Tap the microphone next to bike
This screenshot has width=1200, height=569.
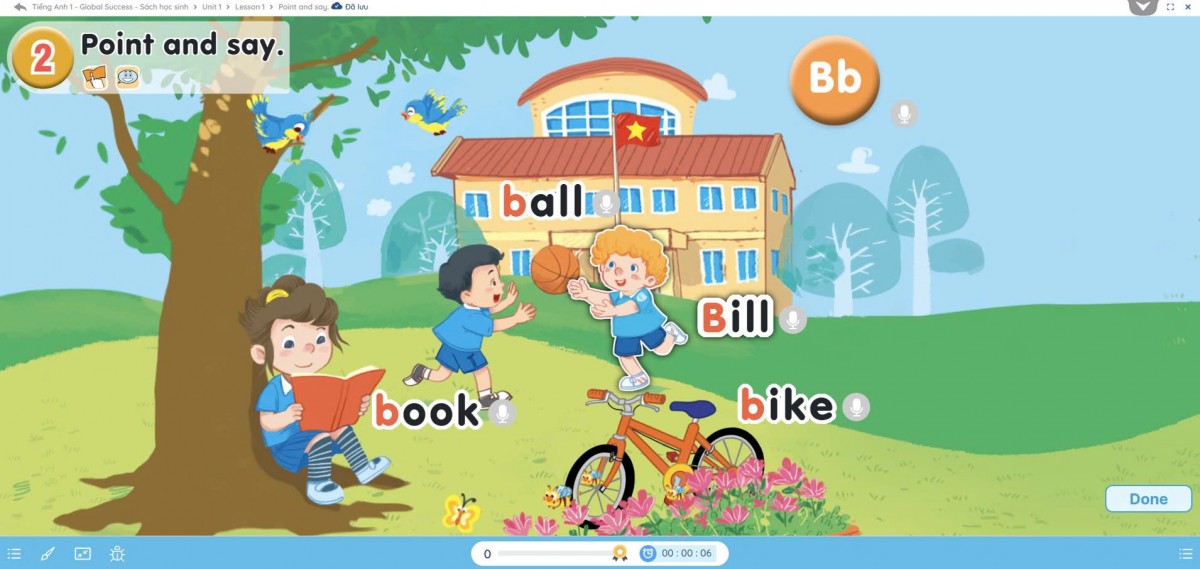coord(855,407)
